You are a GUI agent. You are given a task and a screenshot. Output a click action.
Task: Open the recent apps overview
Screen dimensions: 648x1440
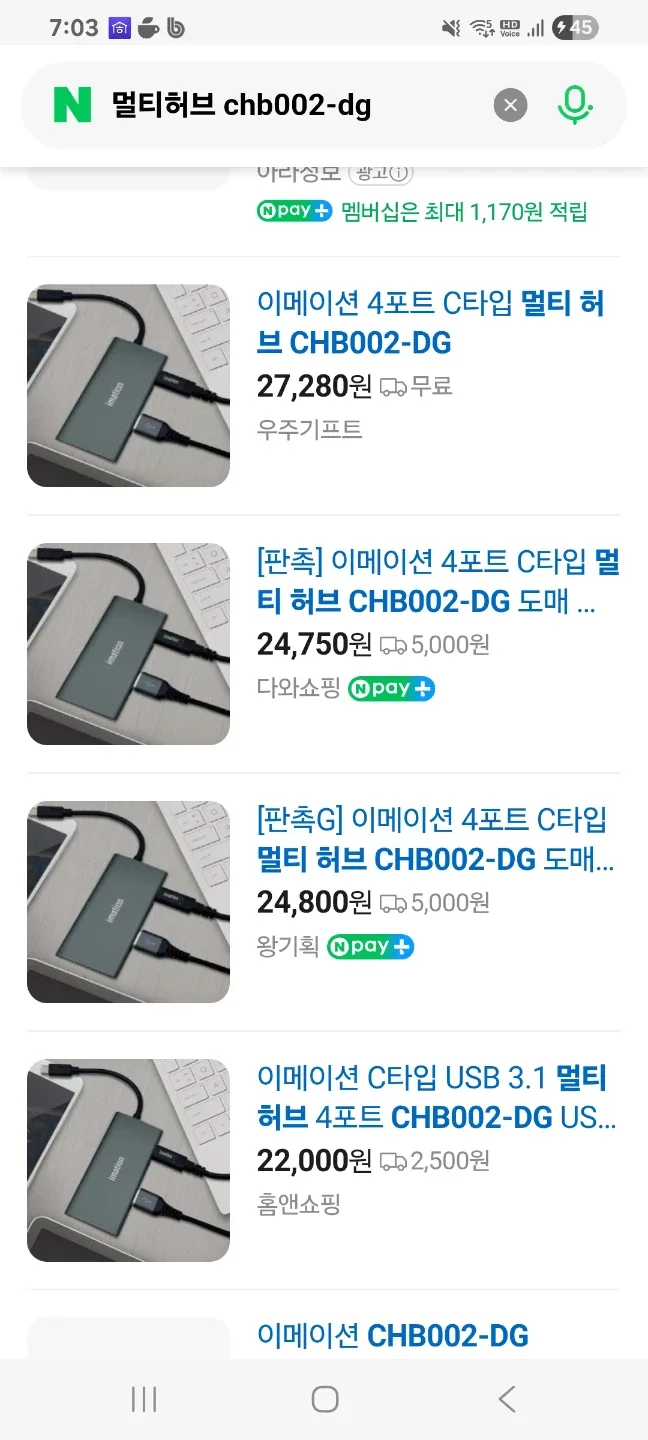click(x=144, y=1399)
